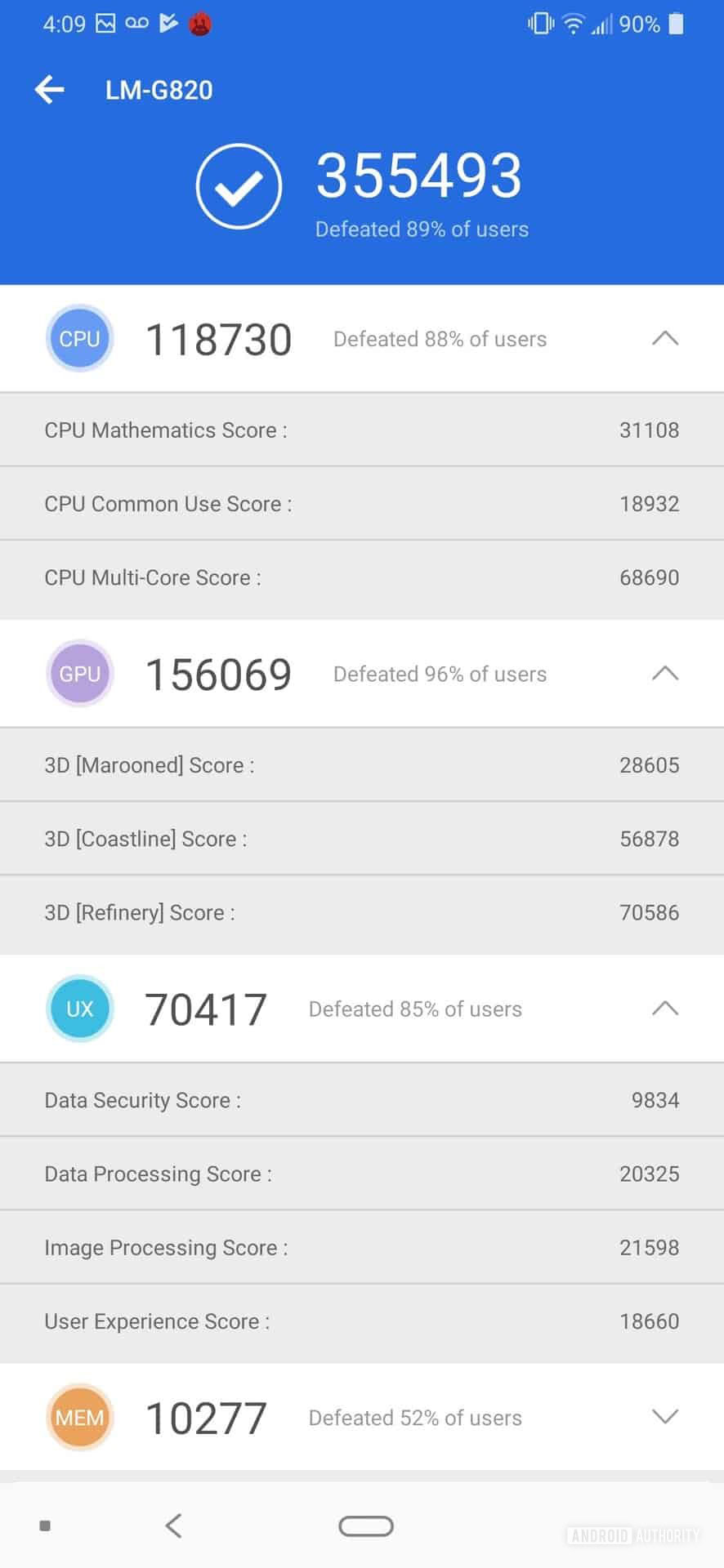Tap the system back button
Viewport: 724px width, 1568px height.
[x=173, y=1526]
